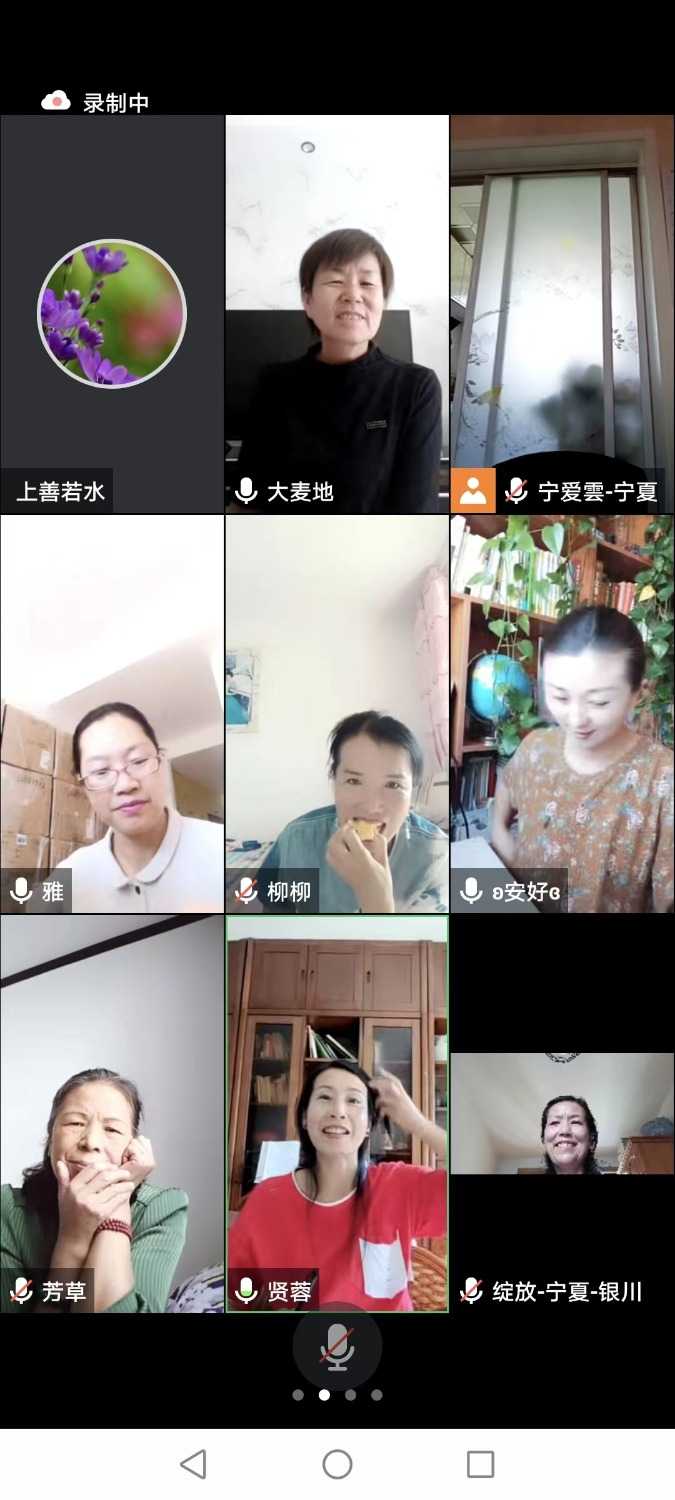Tap 柳柳's video tile
This screenshot has width=675, height=1500.
(337, 714)
